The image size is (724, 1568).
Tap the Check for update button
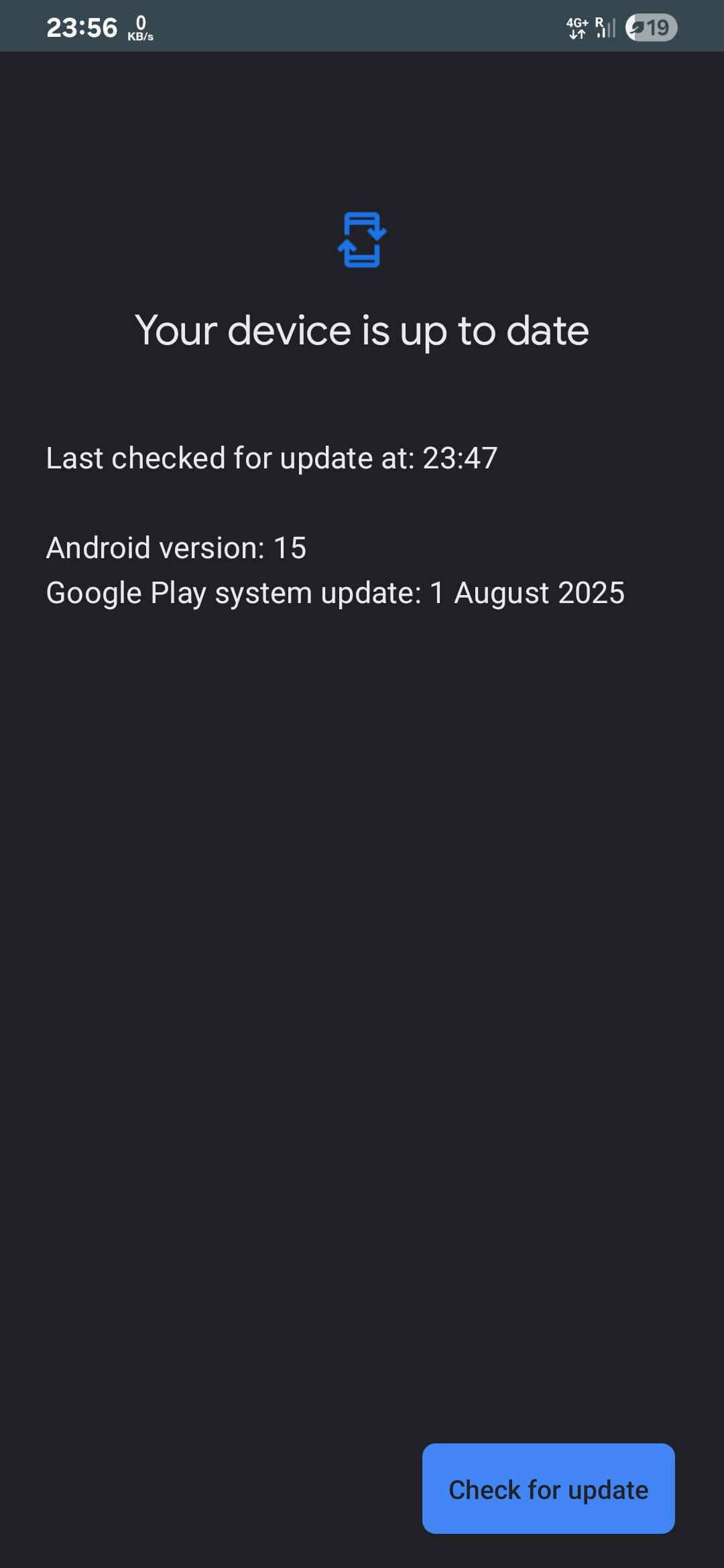(547, 1490)
